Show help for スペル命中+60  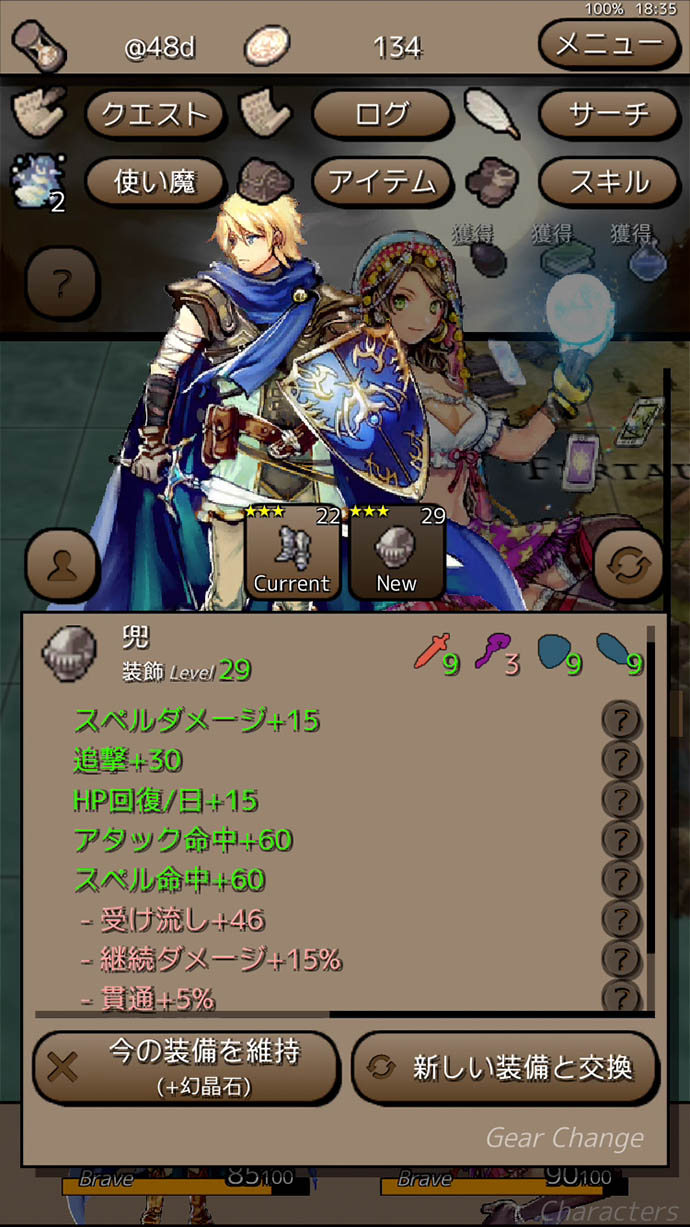coord(622,880)
